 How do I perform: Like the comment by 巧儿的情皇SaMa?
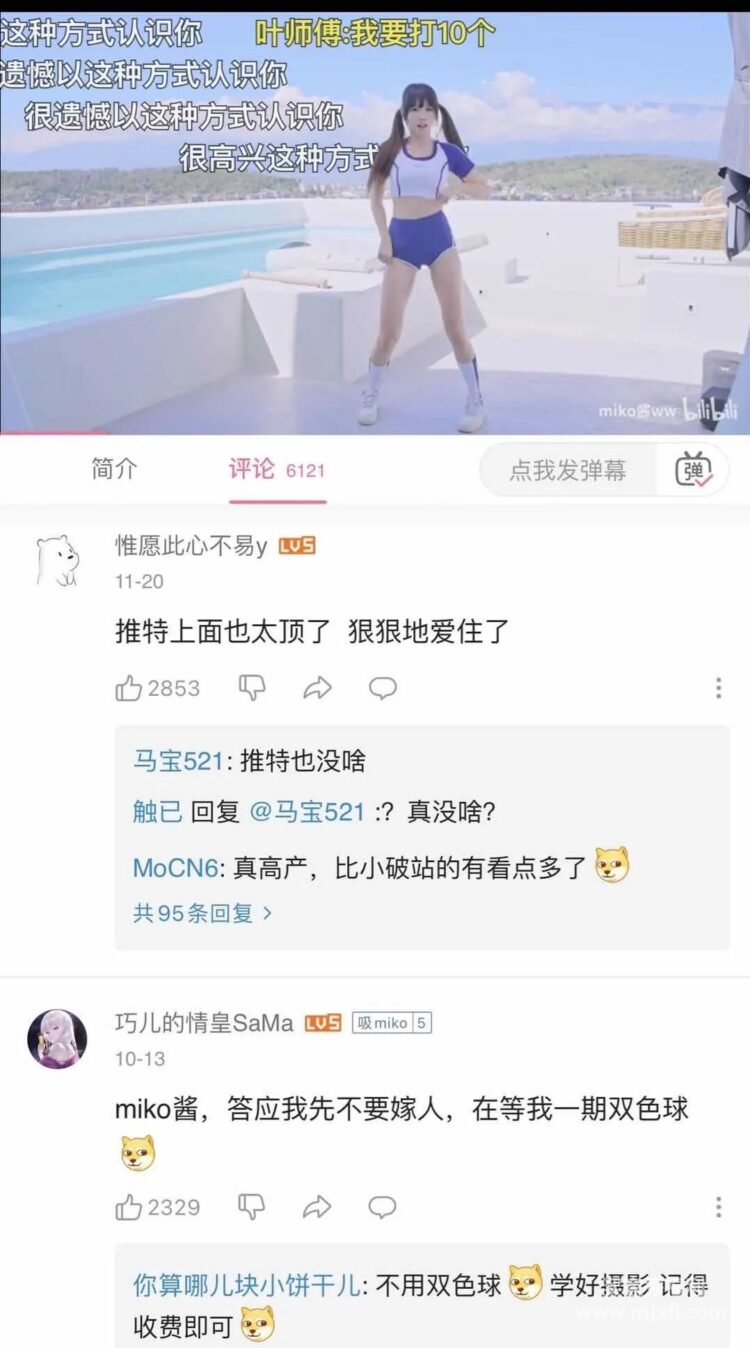[130, 1207]
